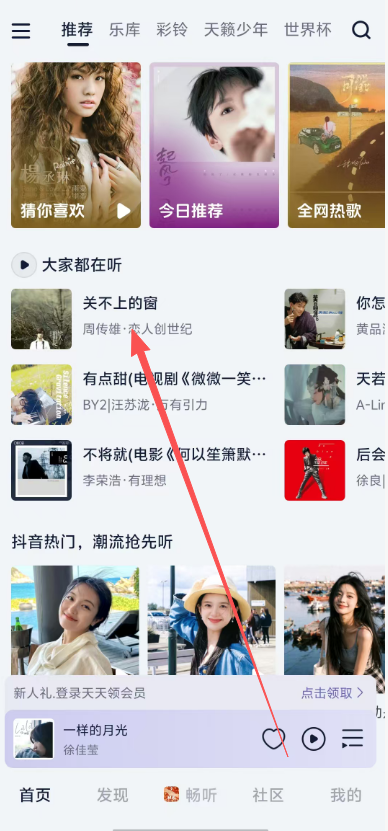Open the playlist queue icon

(x=352, y=738)
